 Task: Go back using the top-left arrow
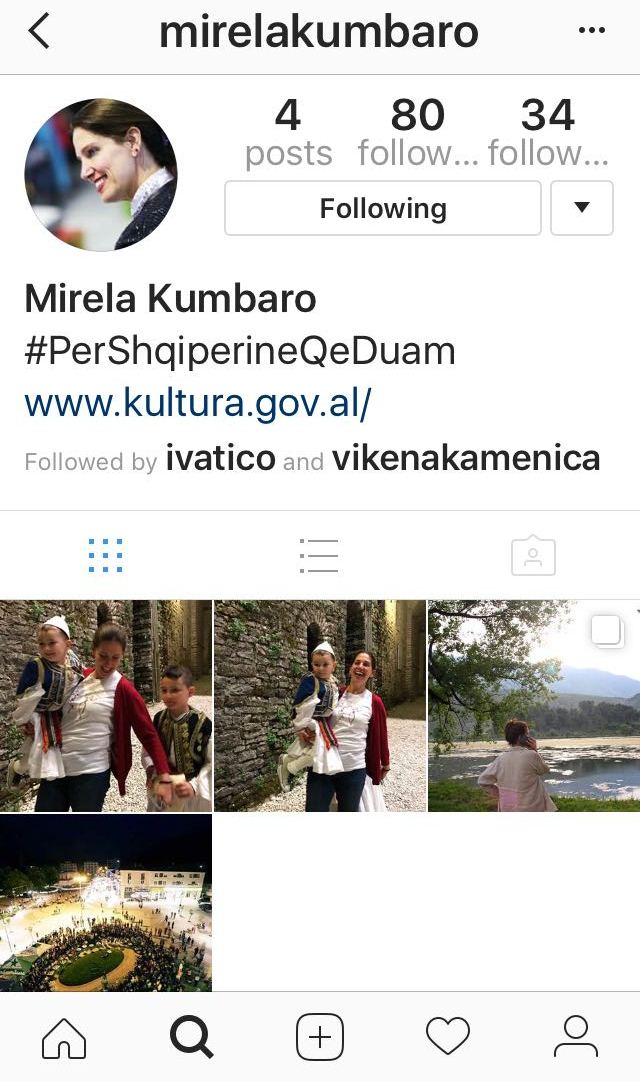pyautogui.click(x=39, y=32)
